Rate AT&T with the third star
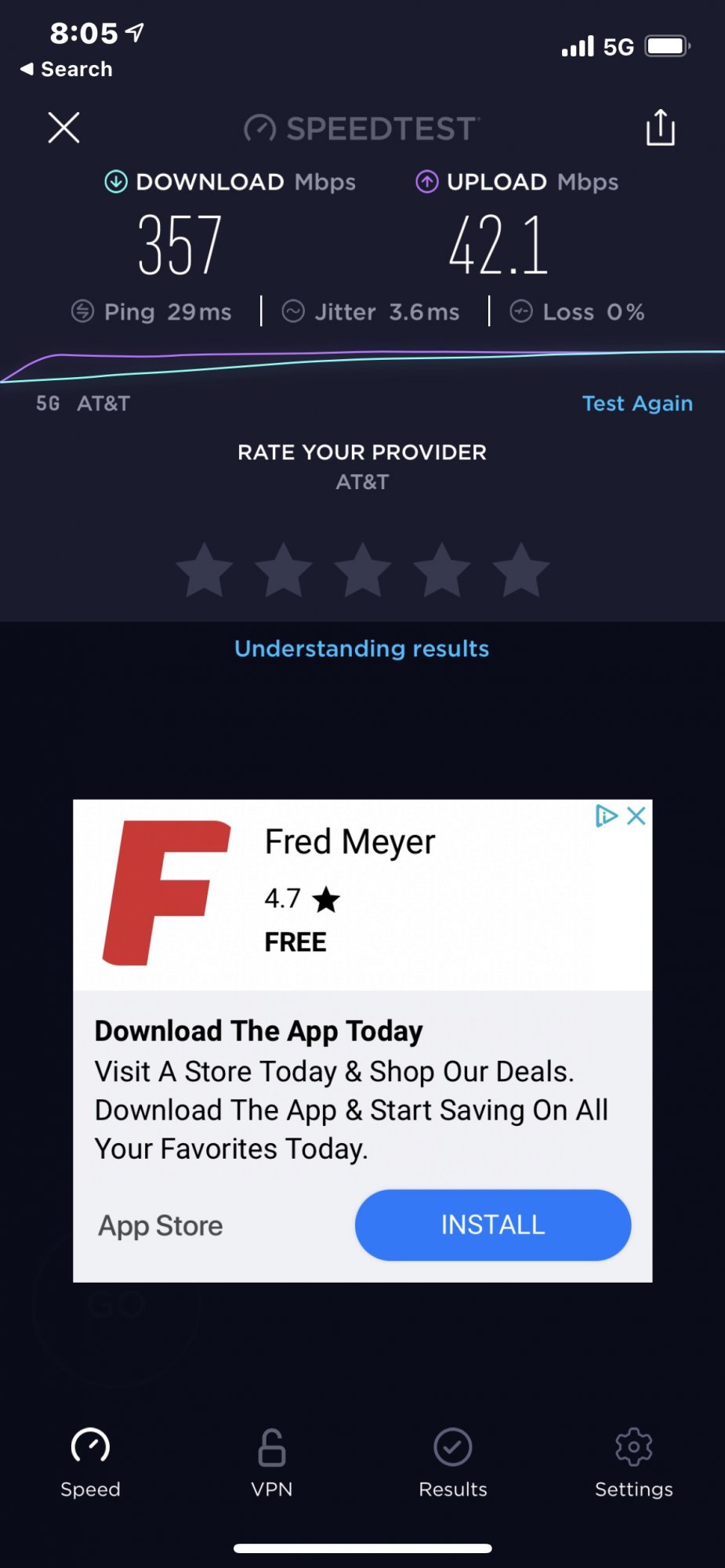Viewport: 725px width, 1568px height. click(x=363, y=570)
